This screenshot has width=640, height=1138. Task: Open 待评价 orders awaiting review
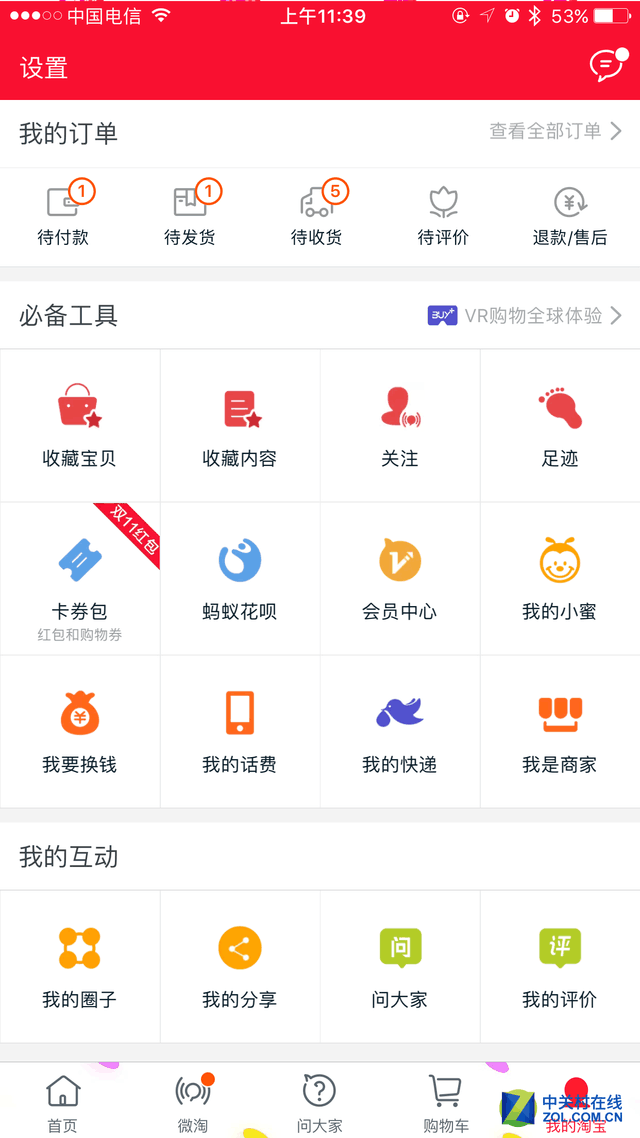pyautogui.click(x=443, y=214)
